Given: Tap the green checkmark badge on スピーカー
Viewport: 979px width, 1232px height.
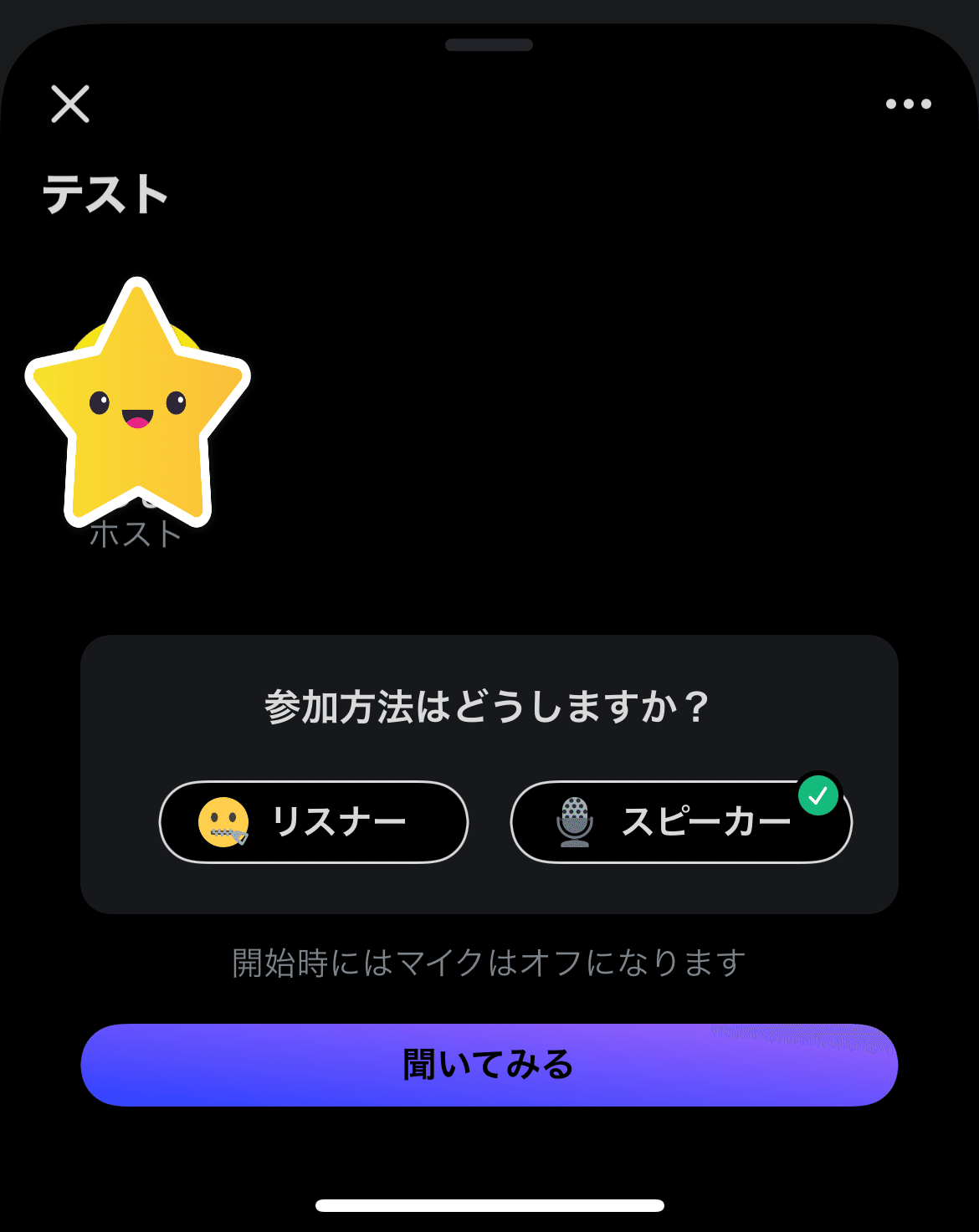Looking at the screenshot, I should [x=818, y=795].
